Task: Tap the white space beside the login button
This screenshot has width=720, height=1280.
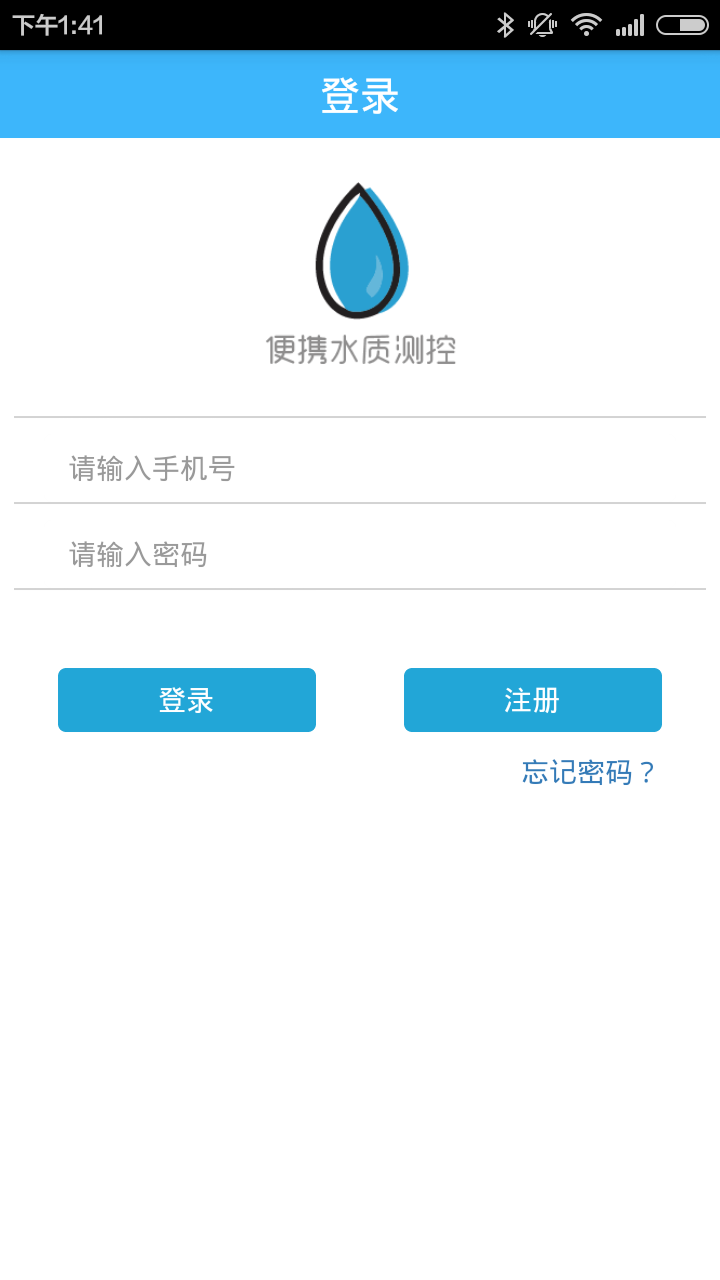Action: (360, 700)
